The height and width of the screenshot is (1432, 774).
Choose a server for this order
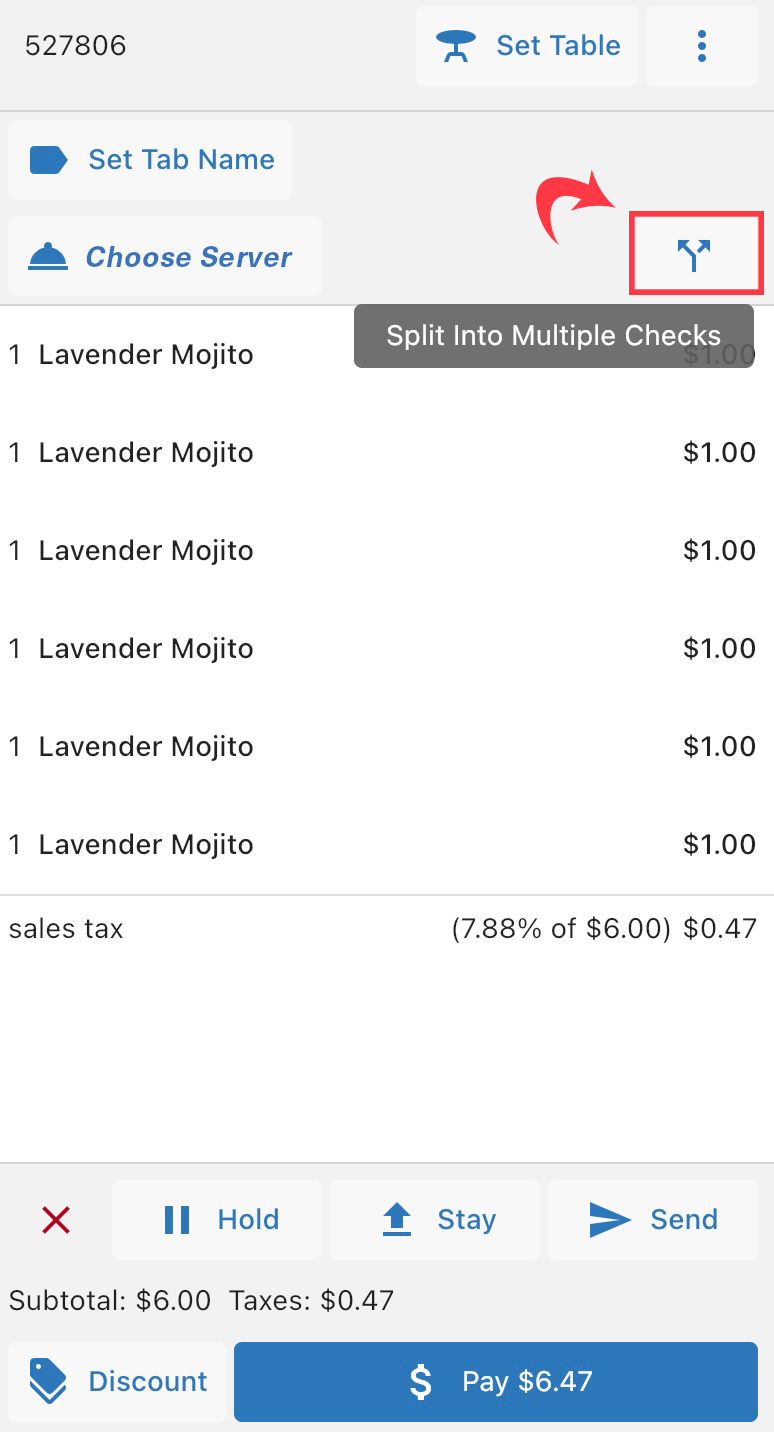coord(165,257)
